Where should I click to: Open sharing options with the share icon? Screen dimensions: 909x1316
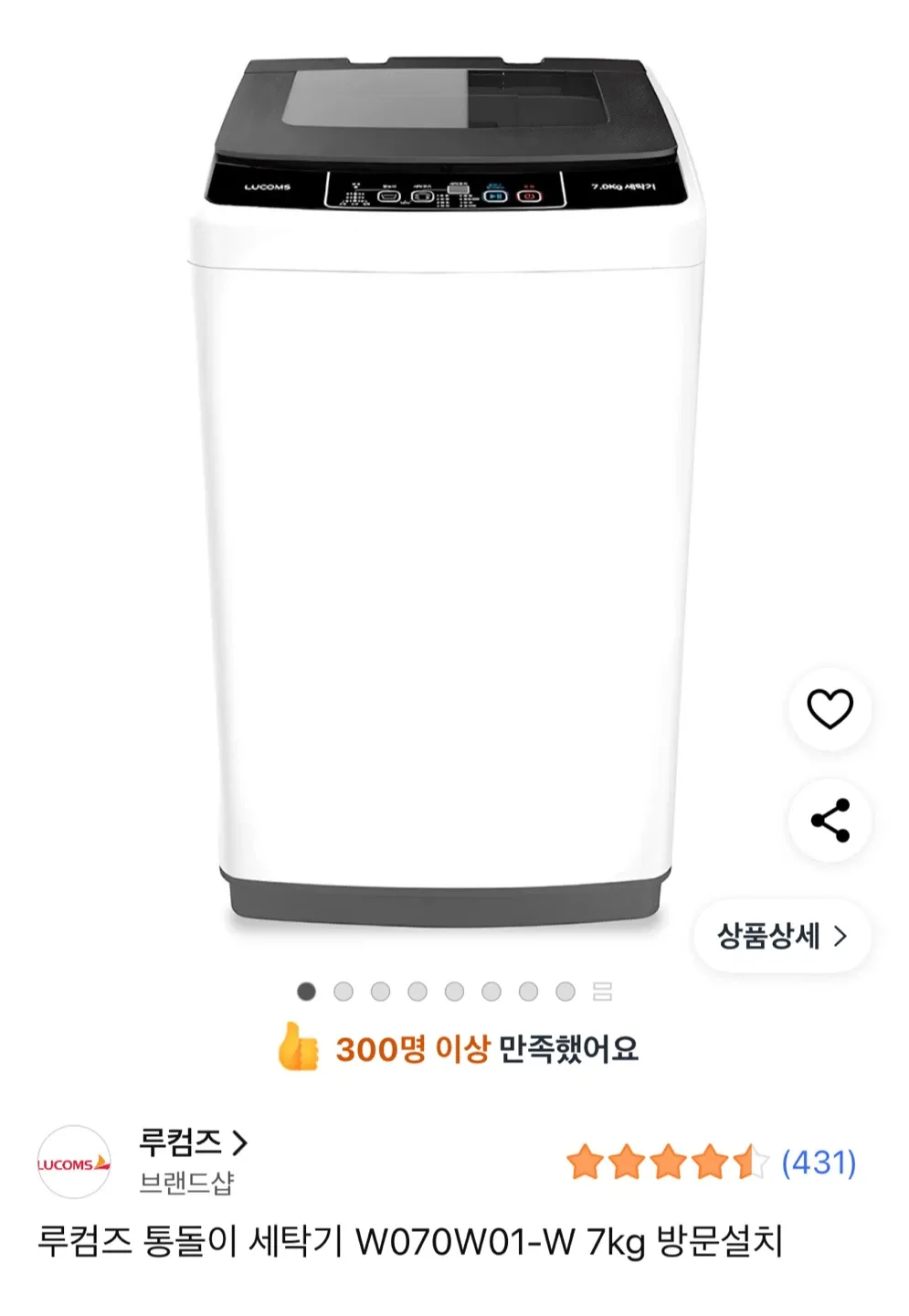(830, 821)
